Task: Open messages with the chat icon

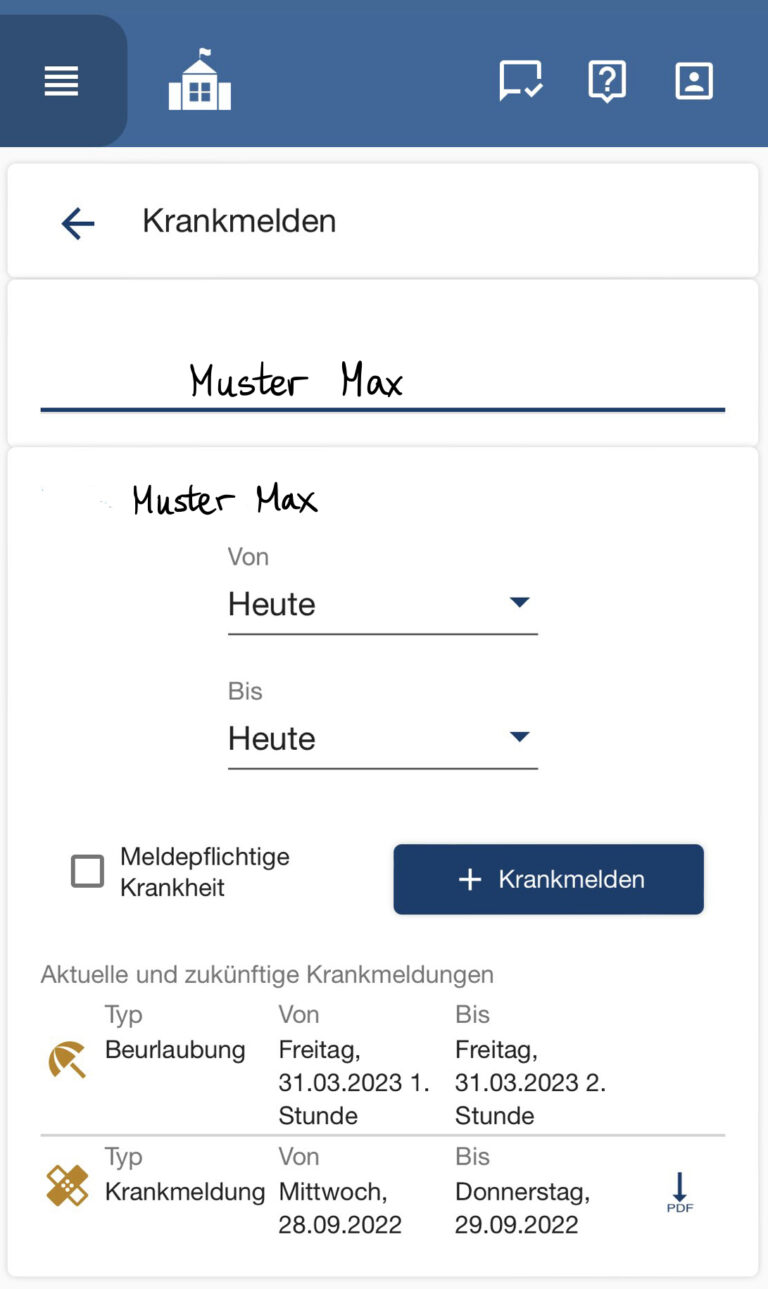Action: click(520, 81)
